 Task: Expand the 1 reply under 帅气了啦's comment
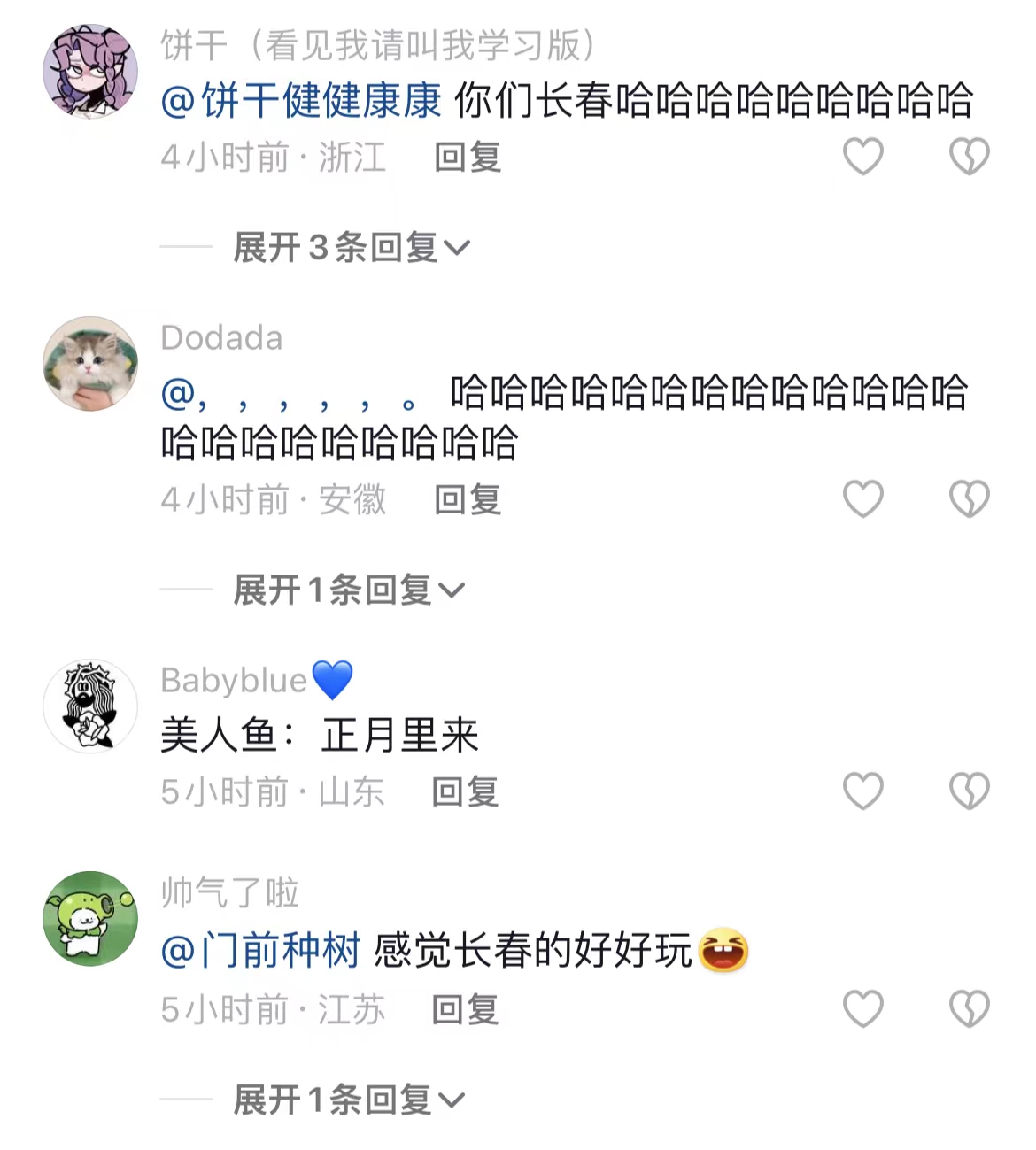click(x=347, y=1100)
